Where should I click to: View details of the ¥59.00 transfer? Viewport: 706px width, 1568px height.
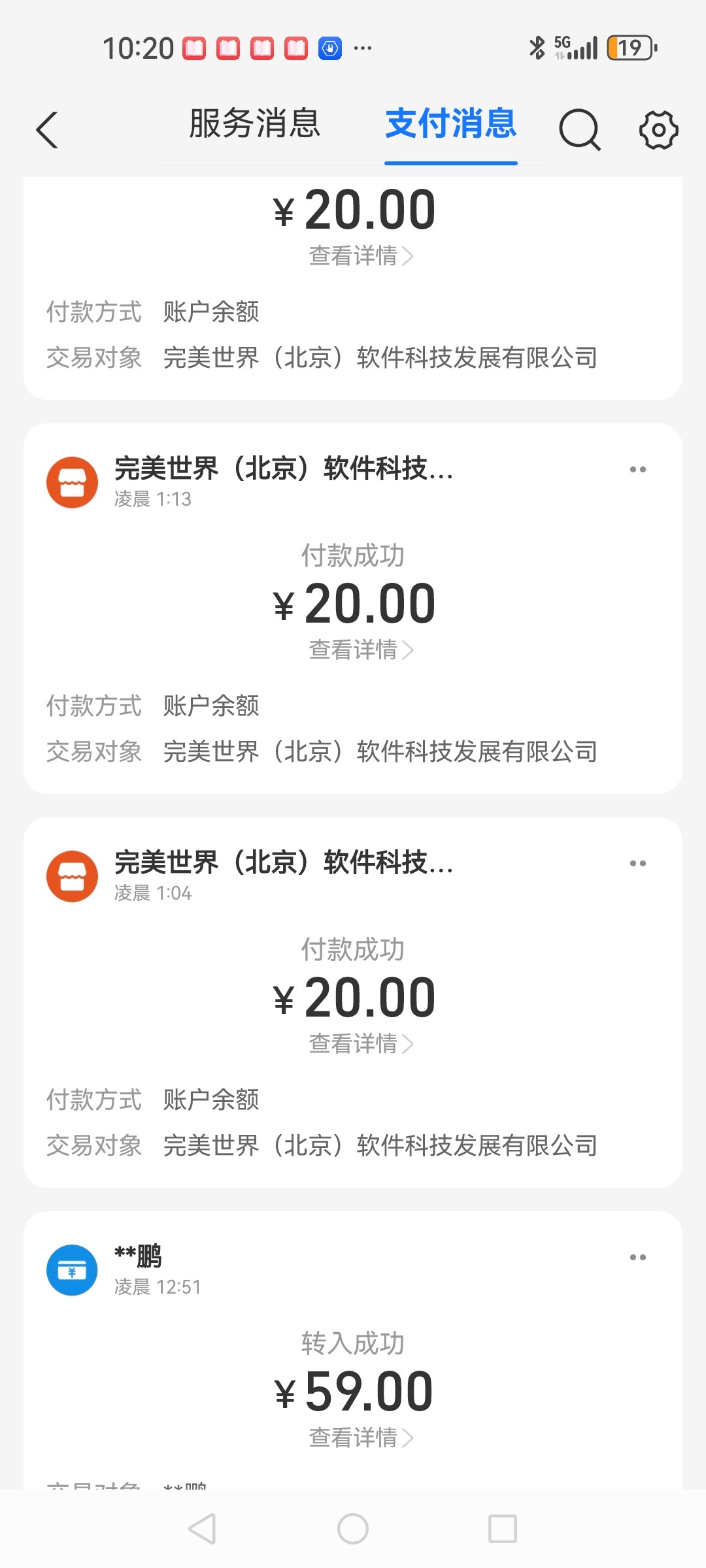[x=360, y=1437]
